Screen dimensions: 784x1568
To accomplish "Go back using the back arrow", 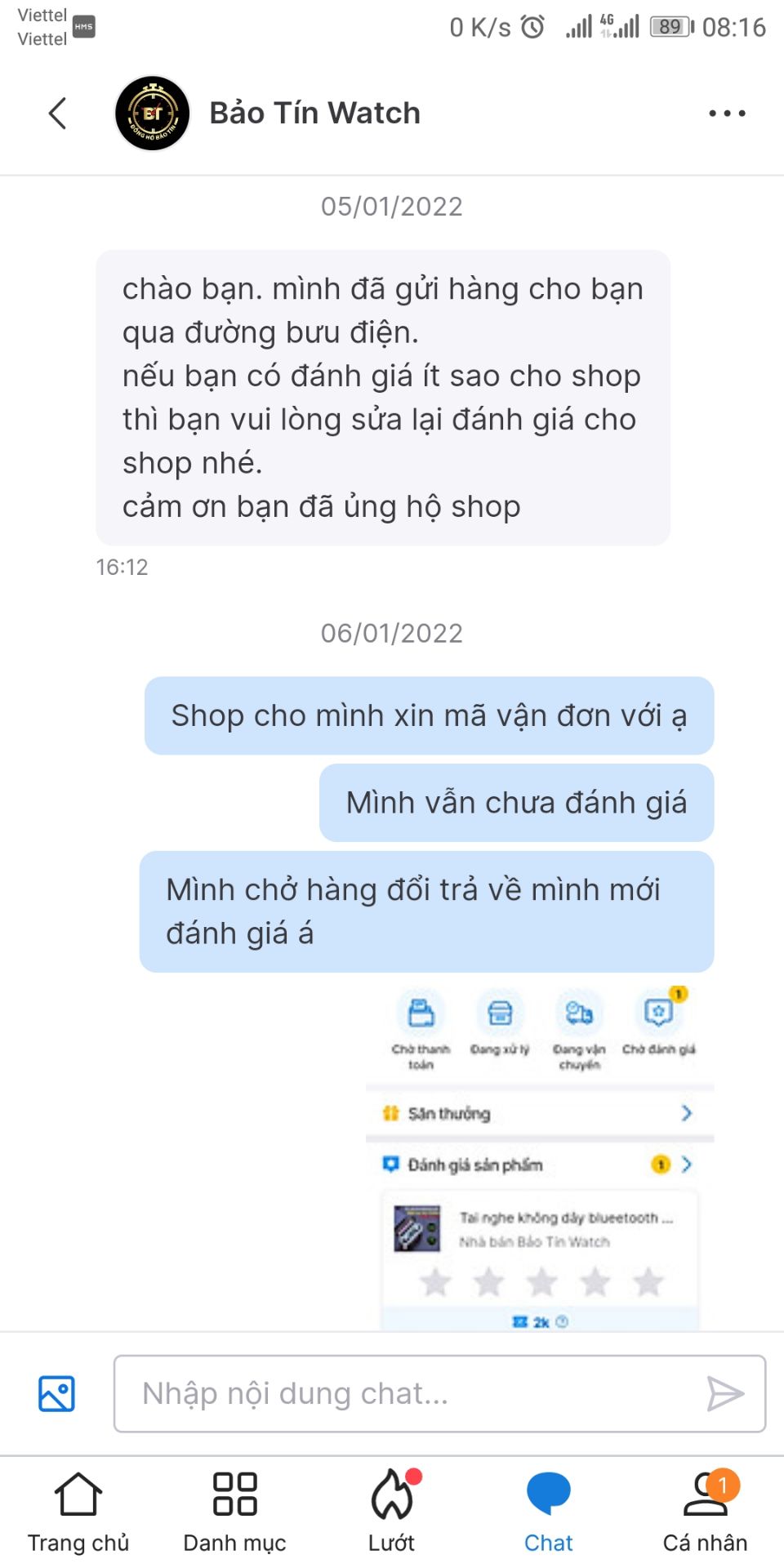I will [x=57, y=112].
